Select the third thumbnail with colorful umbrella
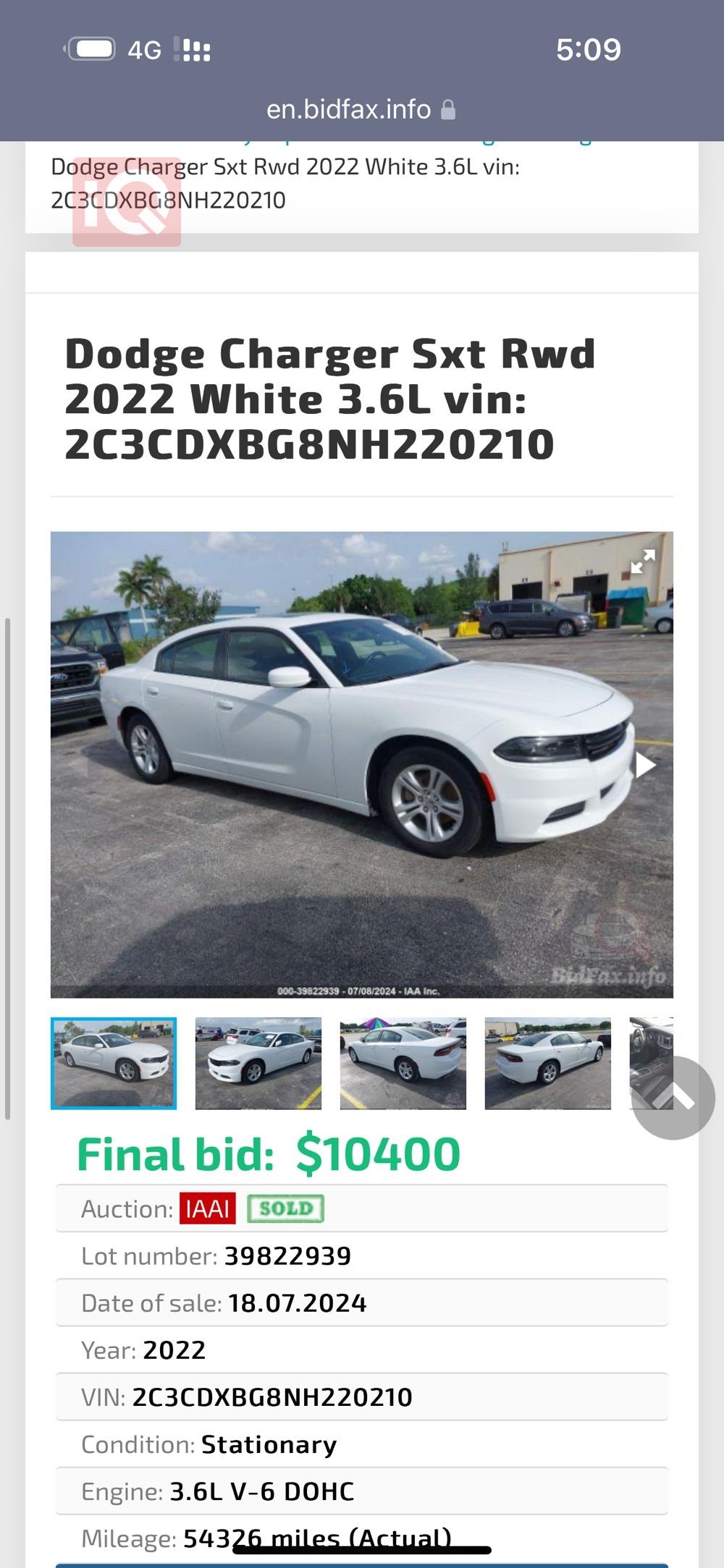Viewport: 724px width, 1568px height. (x=403, y=1063)
